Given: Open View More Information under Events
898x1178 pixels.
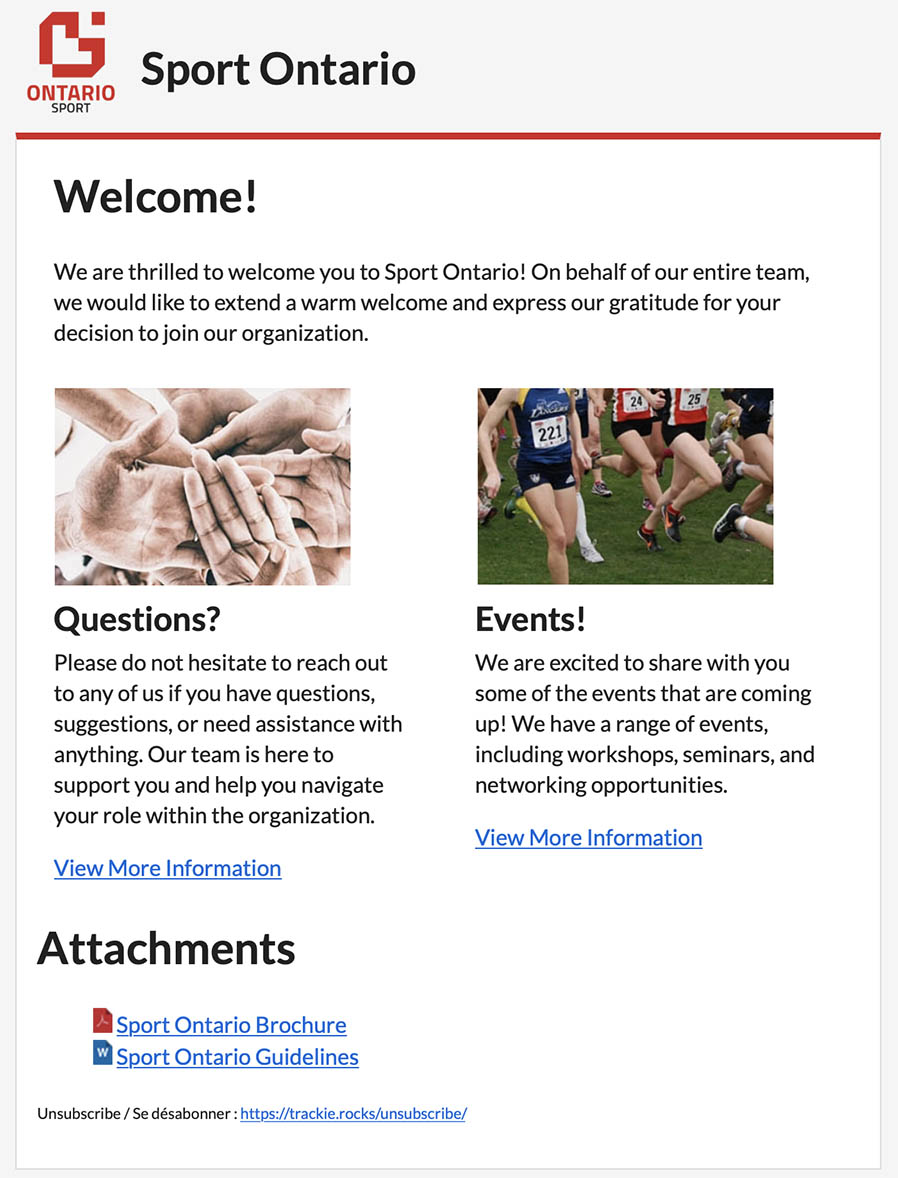Looking at the screenshot, I should 588,838.
